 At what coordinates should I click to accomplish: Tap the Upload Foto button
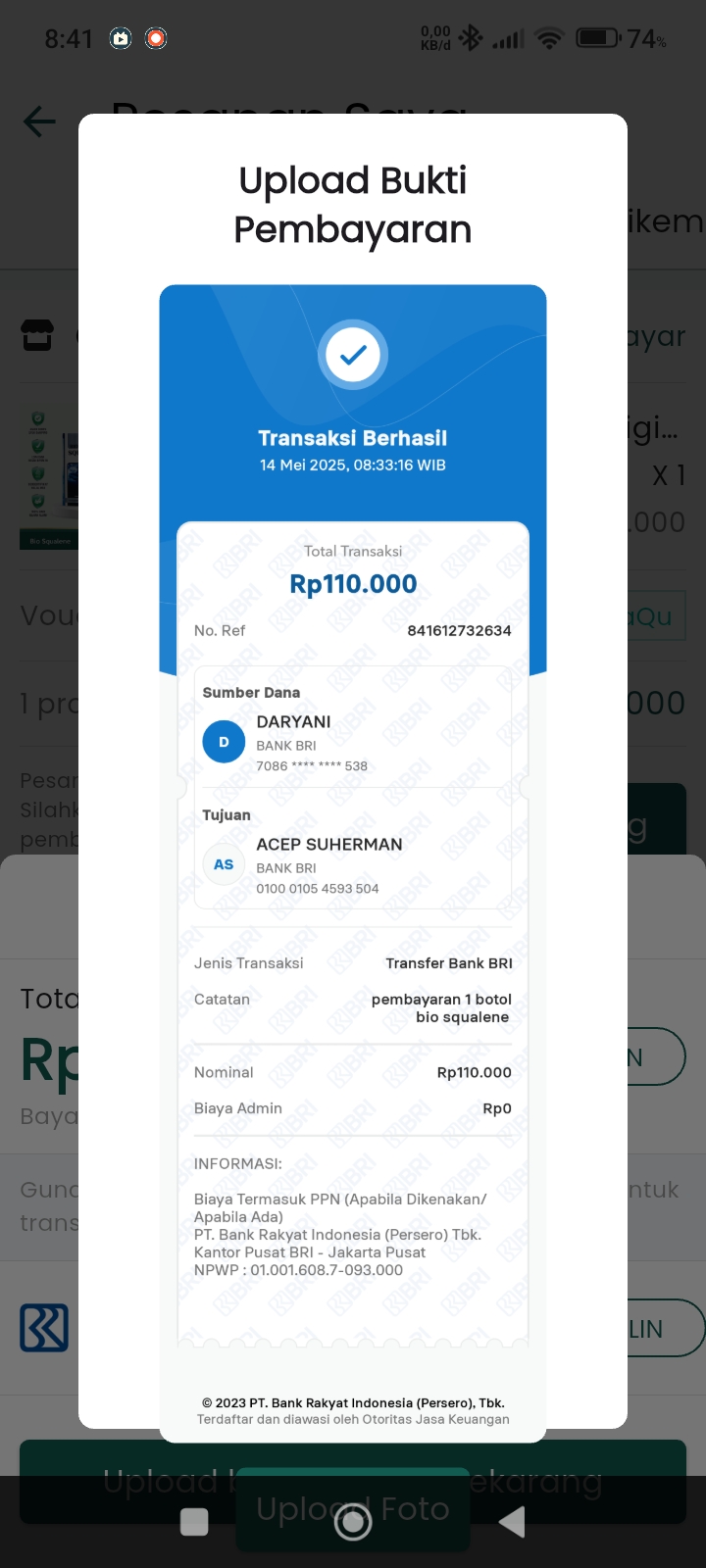353,1509
